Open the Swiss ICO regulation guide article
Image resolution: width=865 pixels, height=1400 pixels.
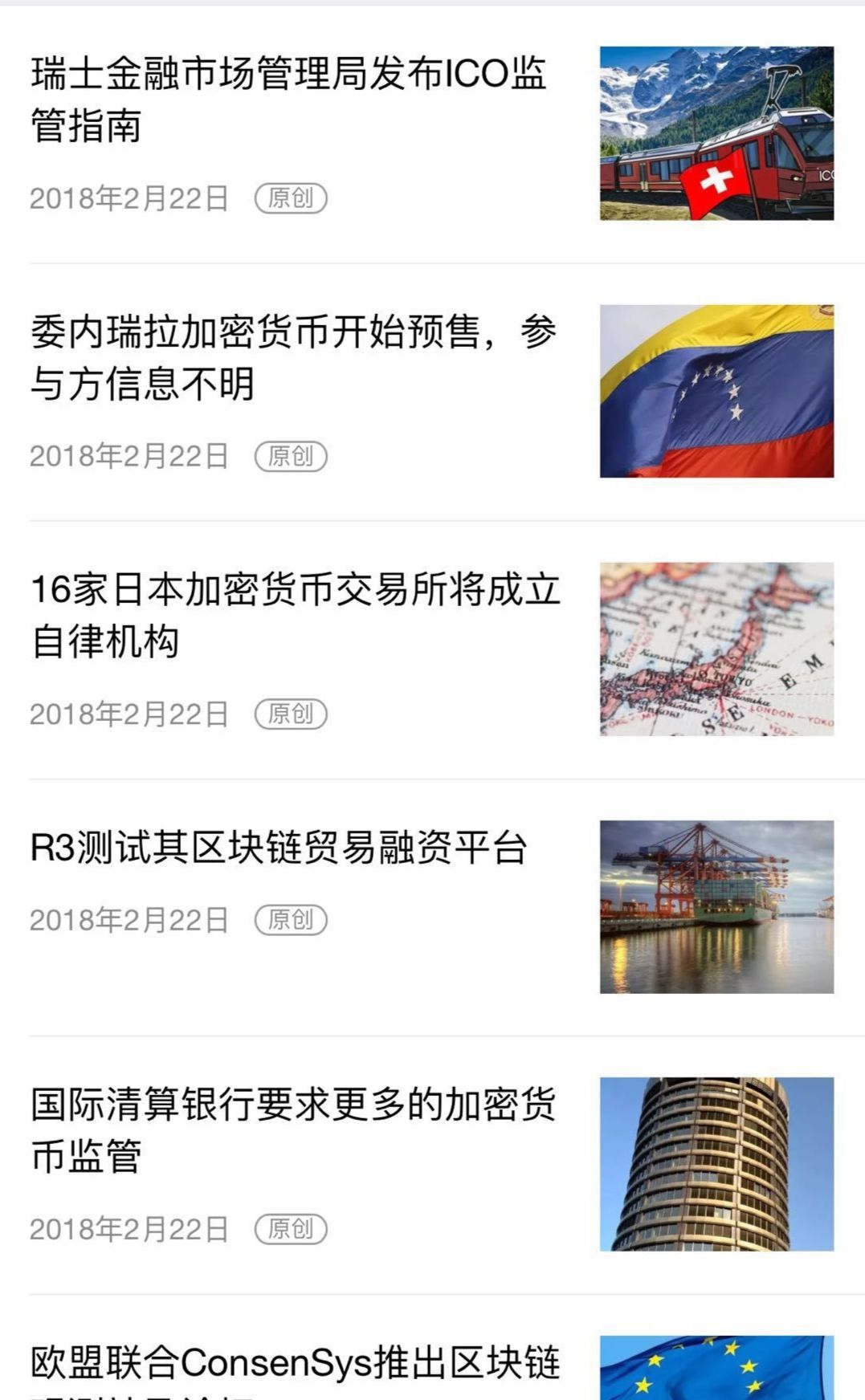tap(289, 100)
